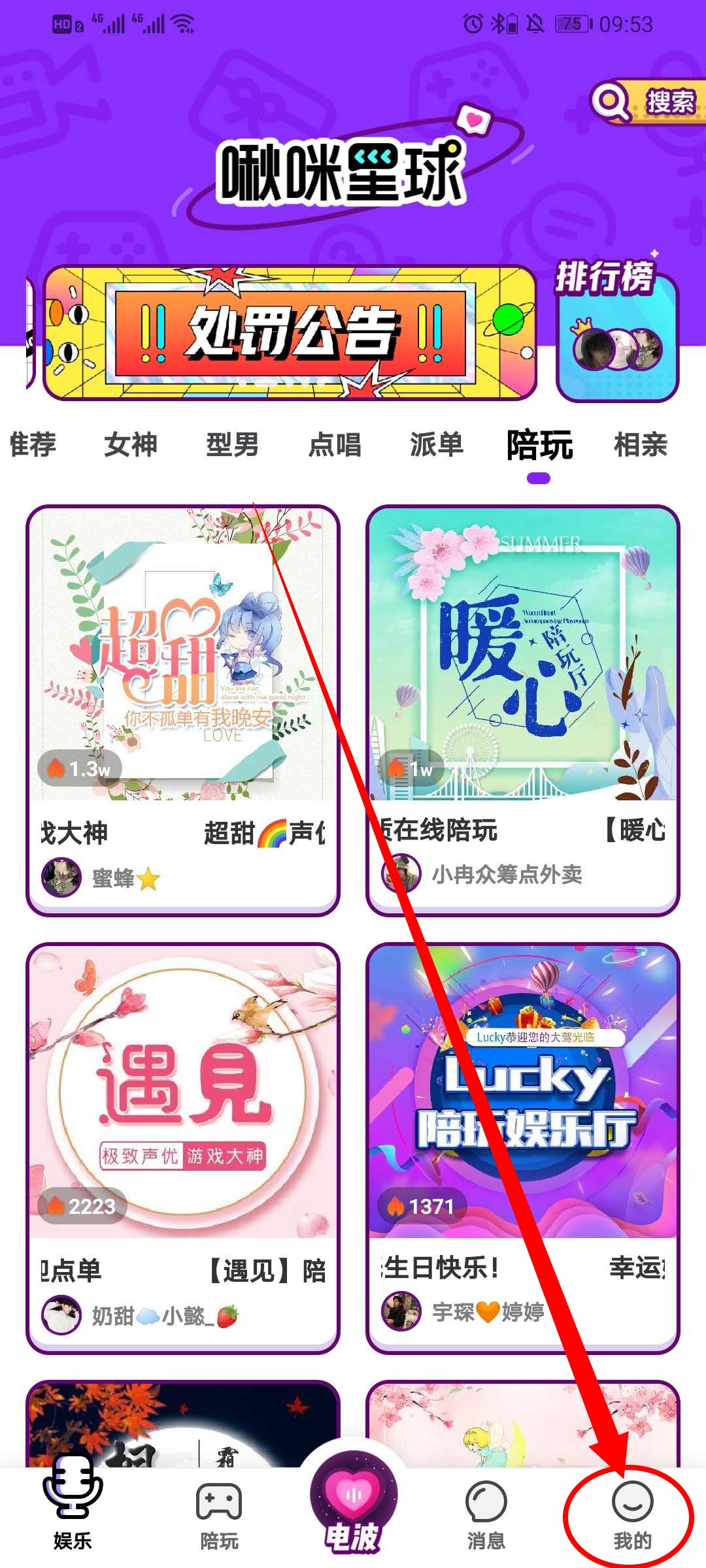Switch to the 推荐 category tab
Viewport: 706px width, 1568px height.
coord(33,445)
